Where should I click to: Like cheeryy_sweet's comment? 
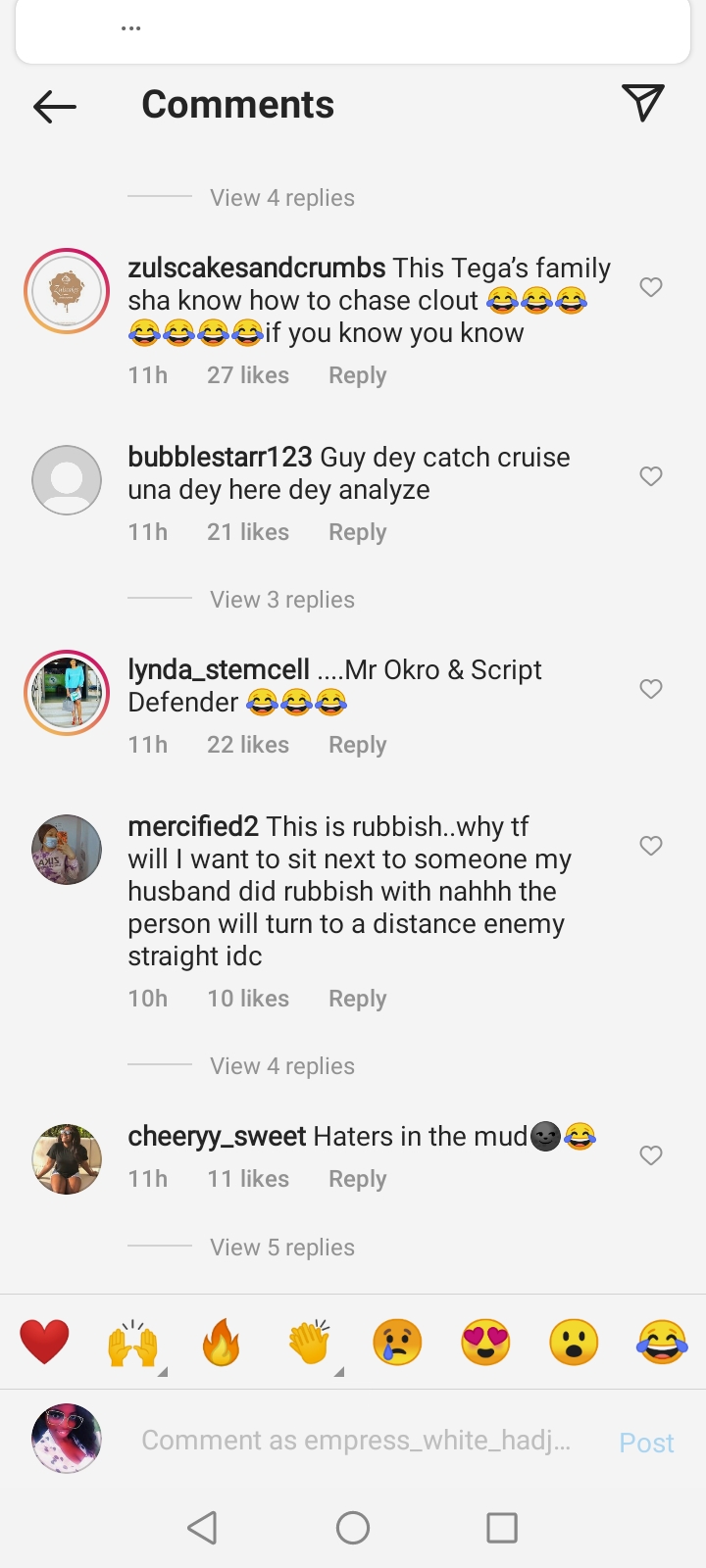click(651, 1155)
